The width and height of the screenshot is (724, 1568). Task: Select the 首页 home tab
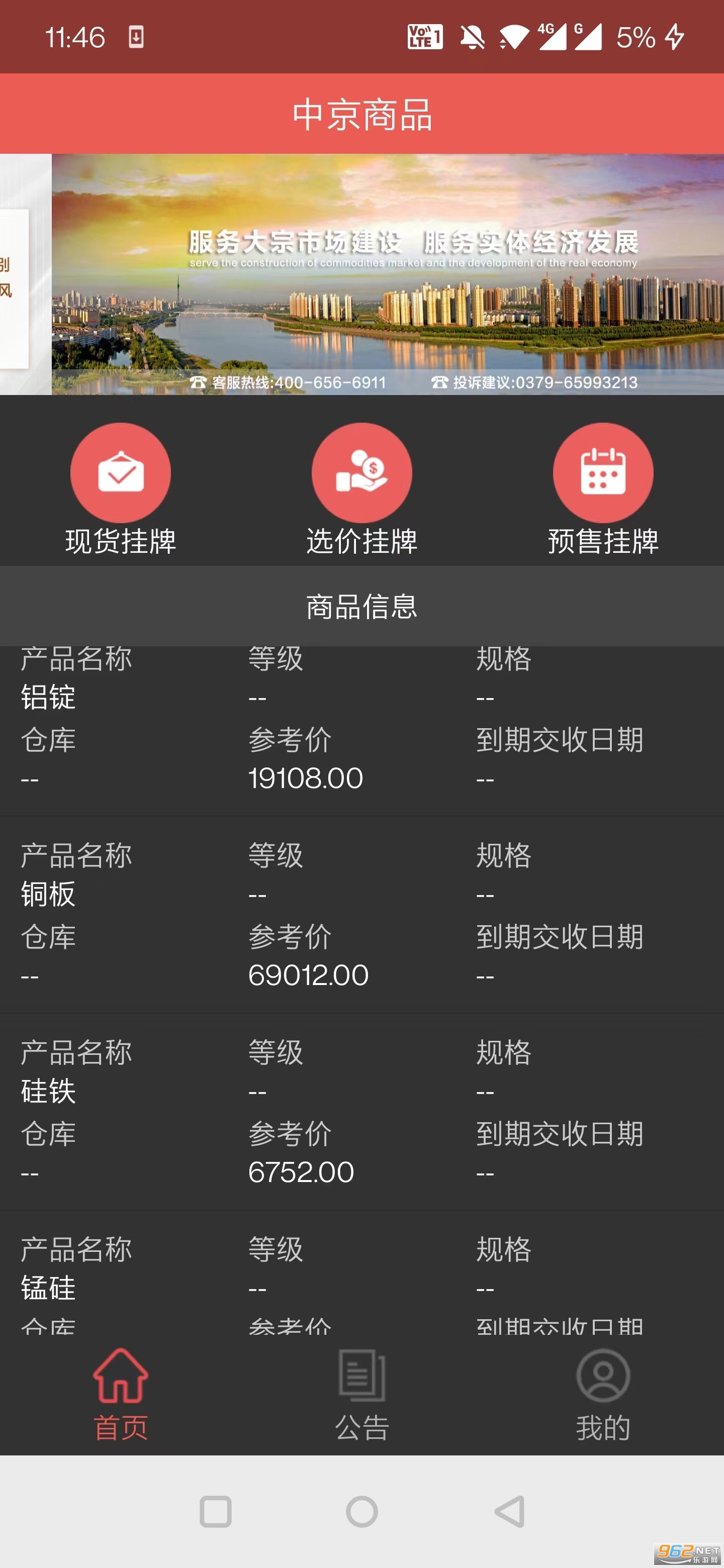point(121,1395)
